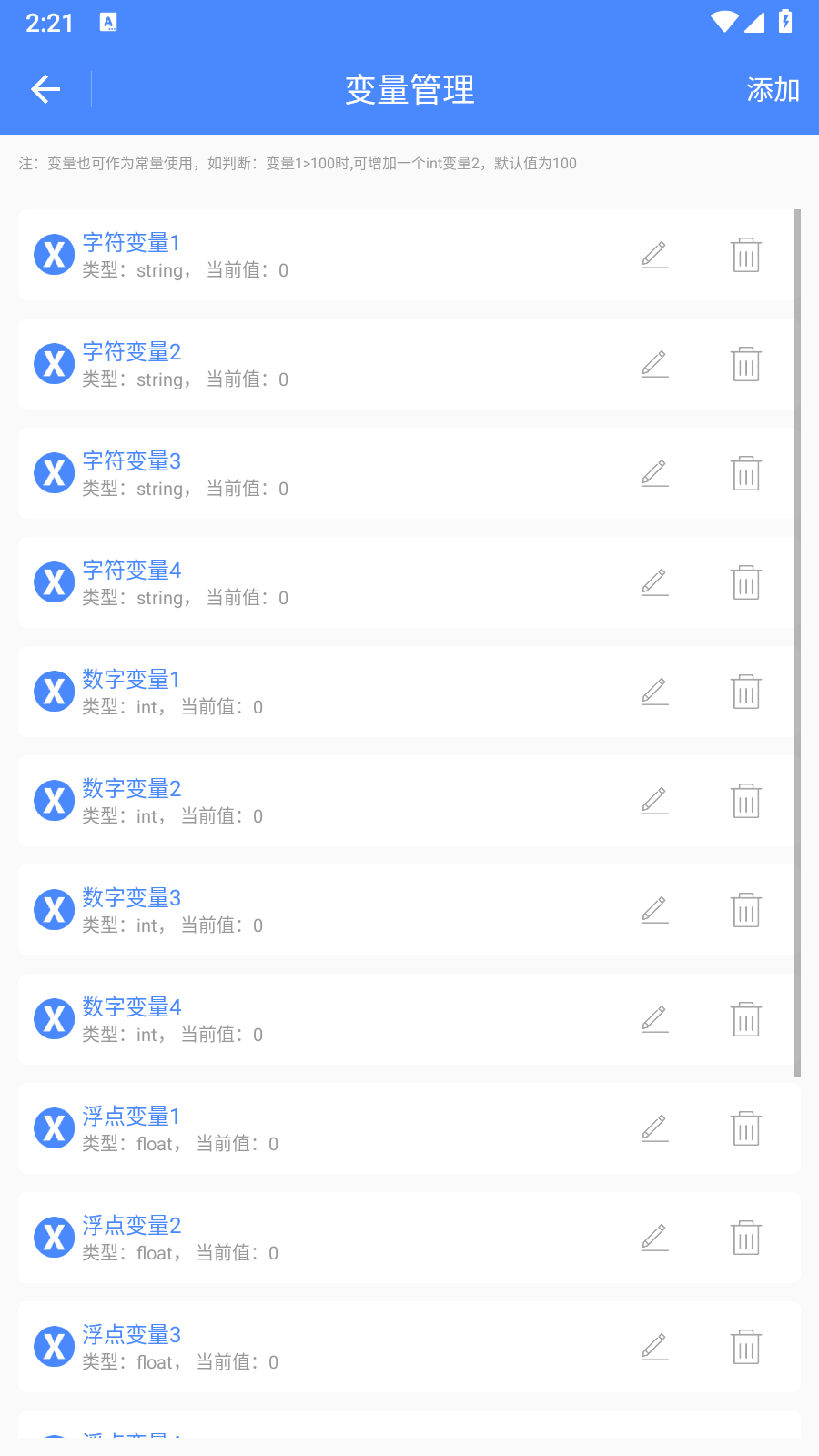Edit the 浮点变量2 variable
Screen dimensions: 819x1456
[x=655, y=1238]
